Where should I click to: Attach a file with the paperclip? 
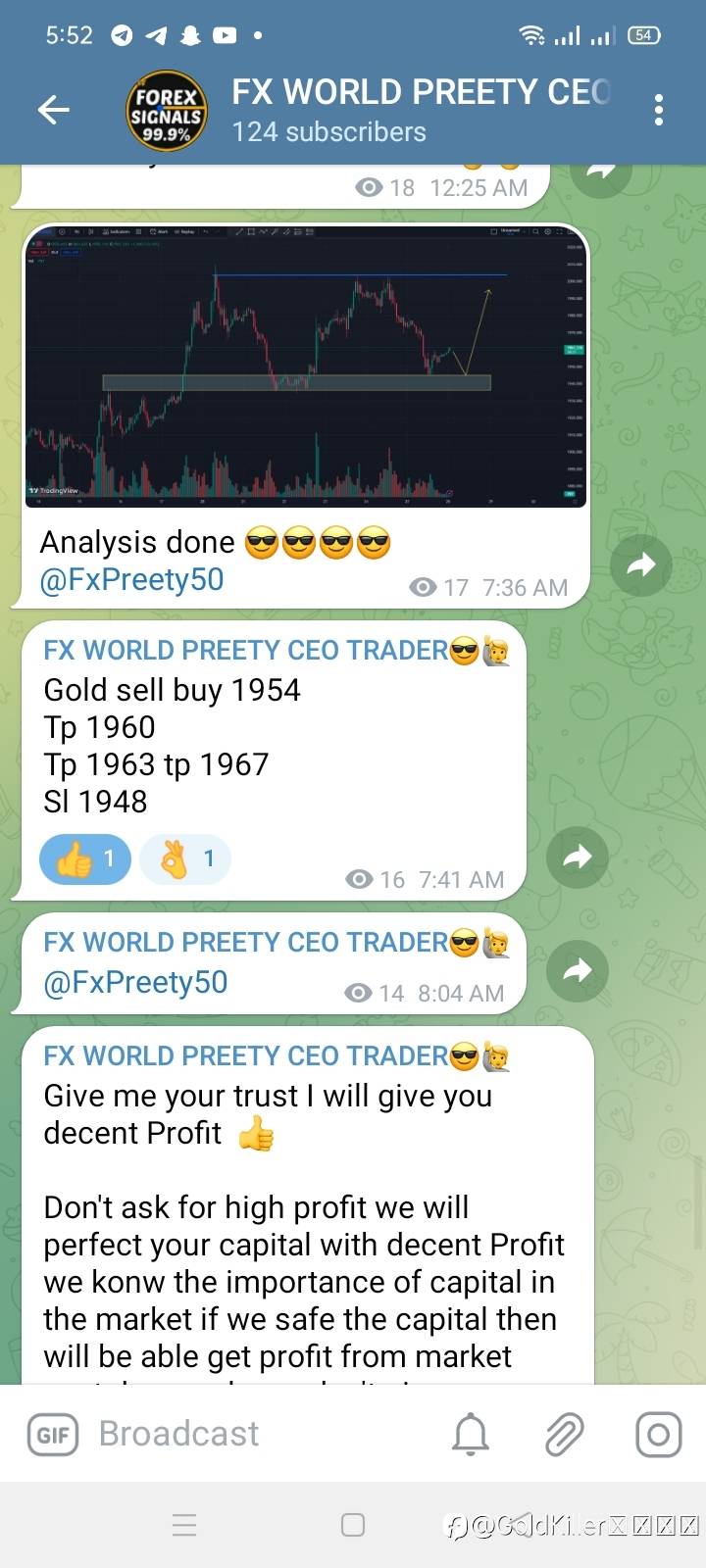pyautogui.click(x=565, y=1435)
